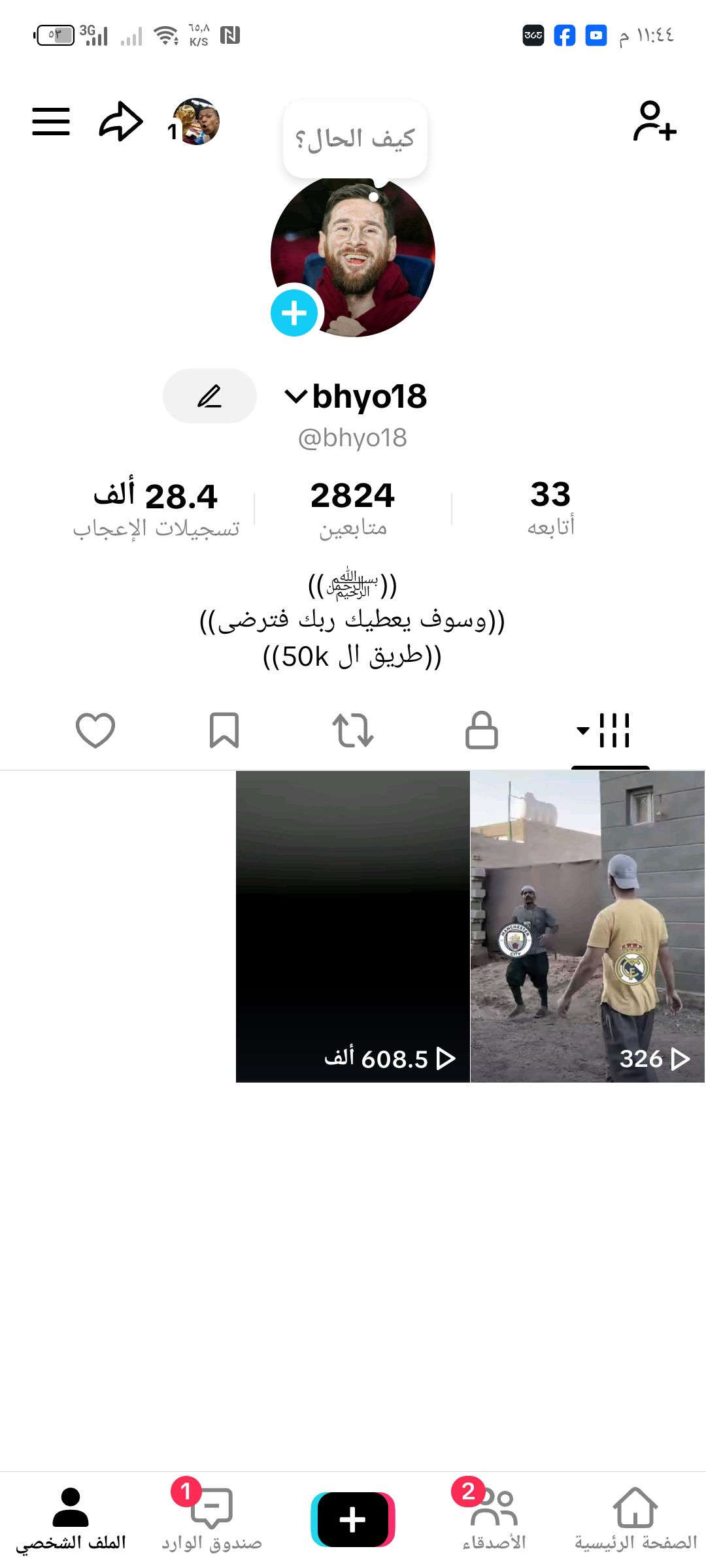Screen dimensions: 706x1568
Task: Switch to the saved bookmarks tab
Action: click(224, 730)
